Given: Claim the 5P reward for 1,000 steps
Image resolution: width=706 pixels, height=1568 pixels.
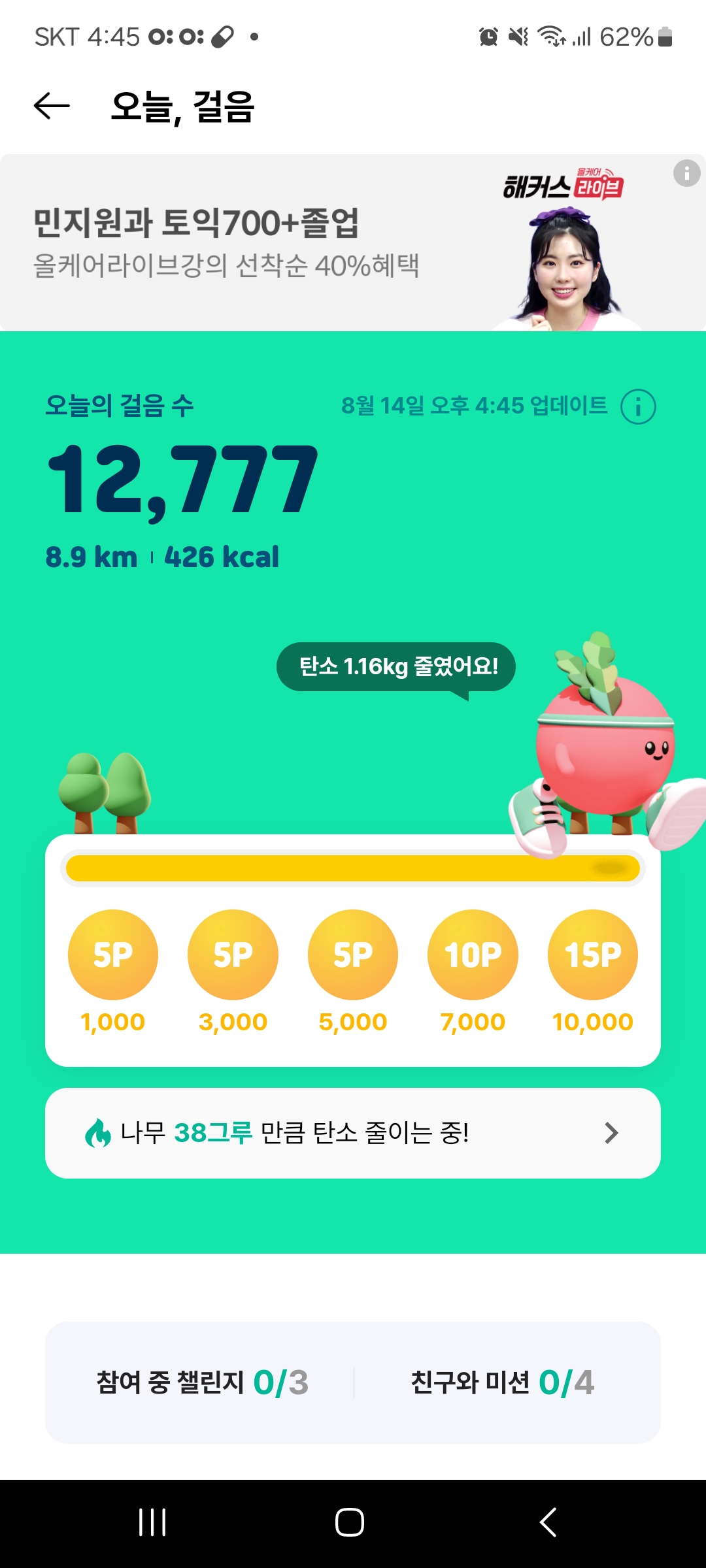Looking at the screenshot, I should [x=113, y=955].
